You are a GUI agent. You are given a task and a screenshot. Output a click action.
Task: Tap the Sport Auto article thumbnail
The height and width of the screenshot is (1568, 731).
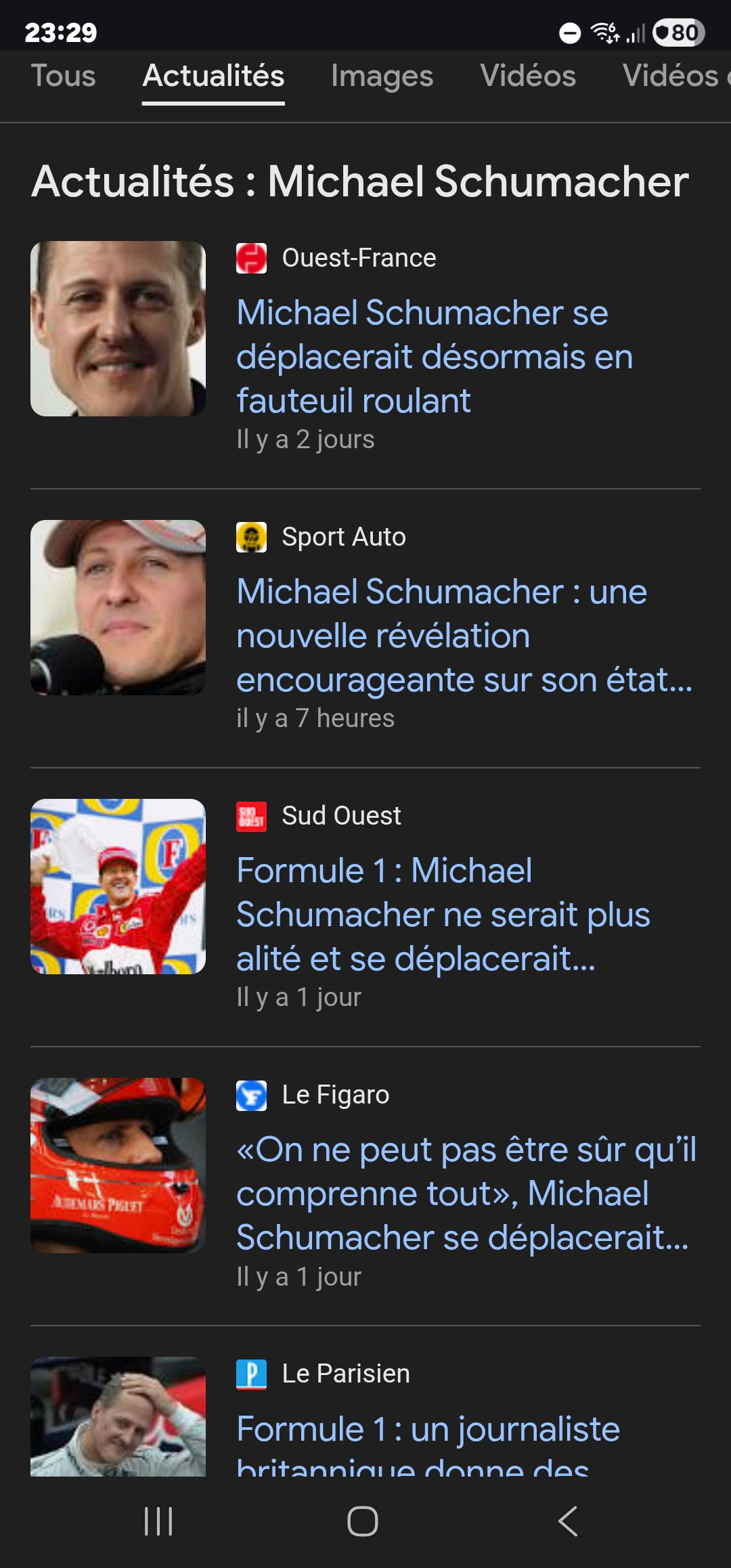(x=118, y=607)
